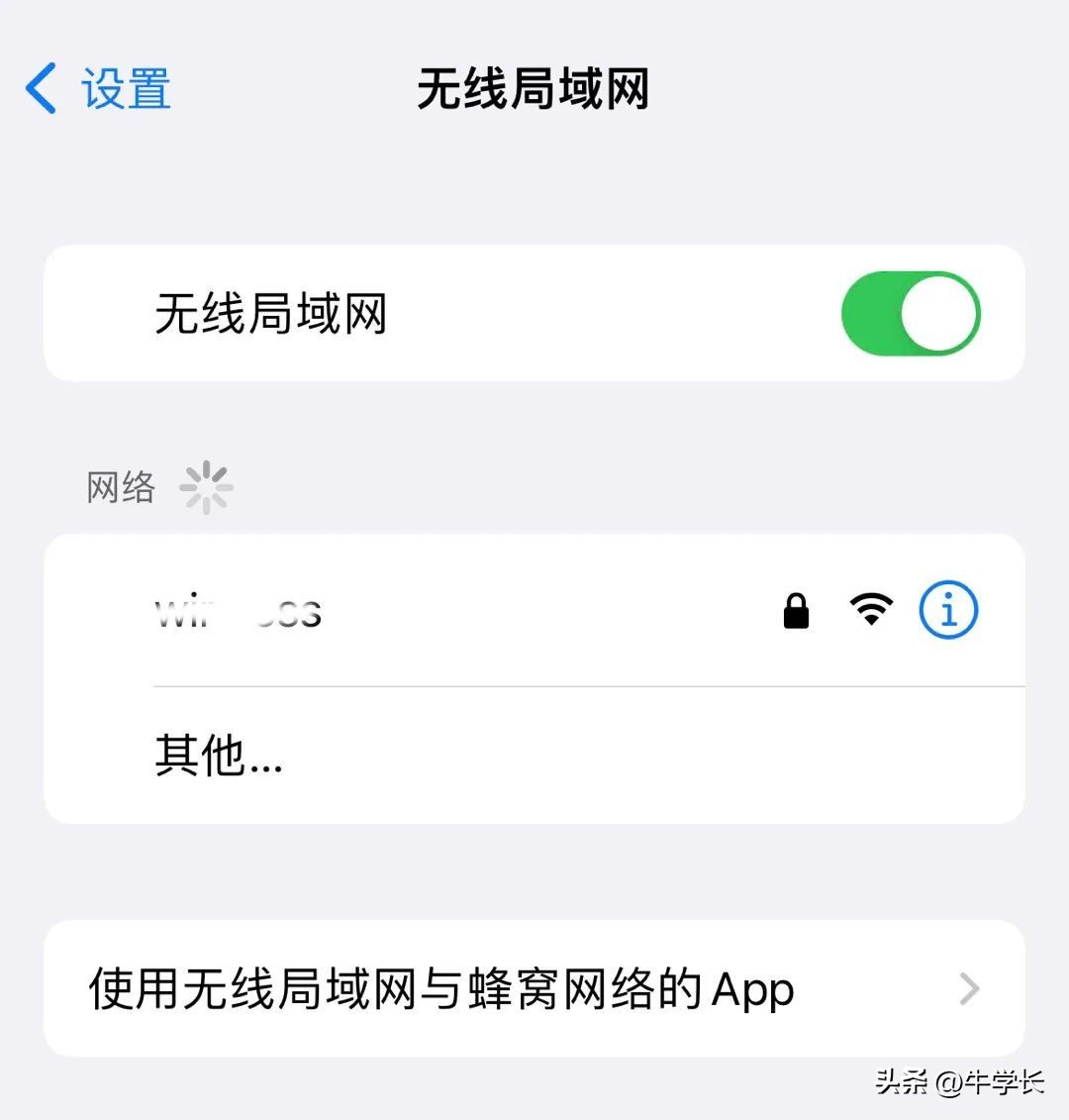Tap the 无线局域网 title heading
This screenshot has height=1120, width=1069.
(534, 88)
